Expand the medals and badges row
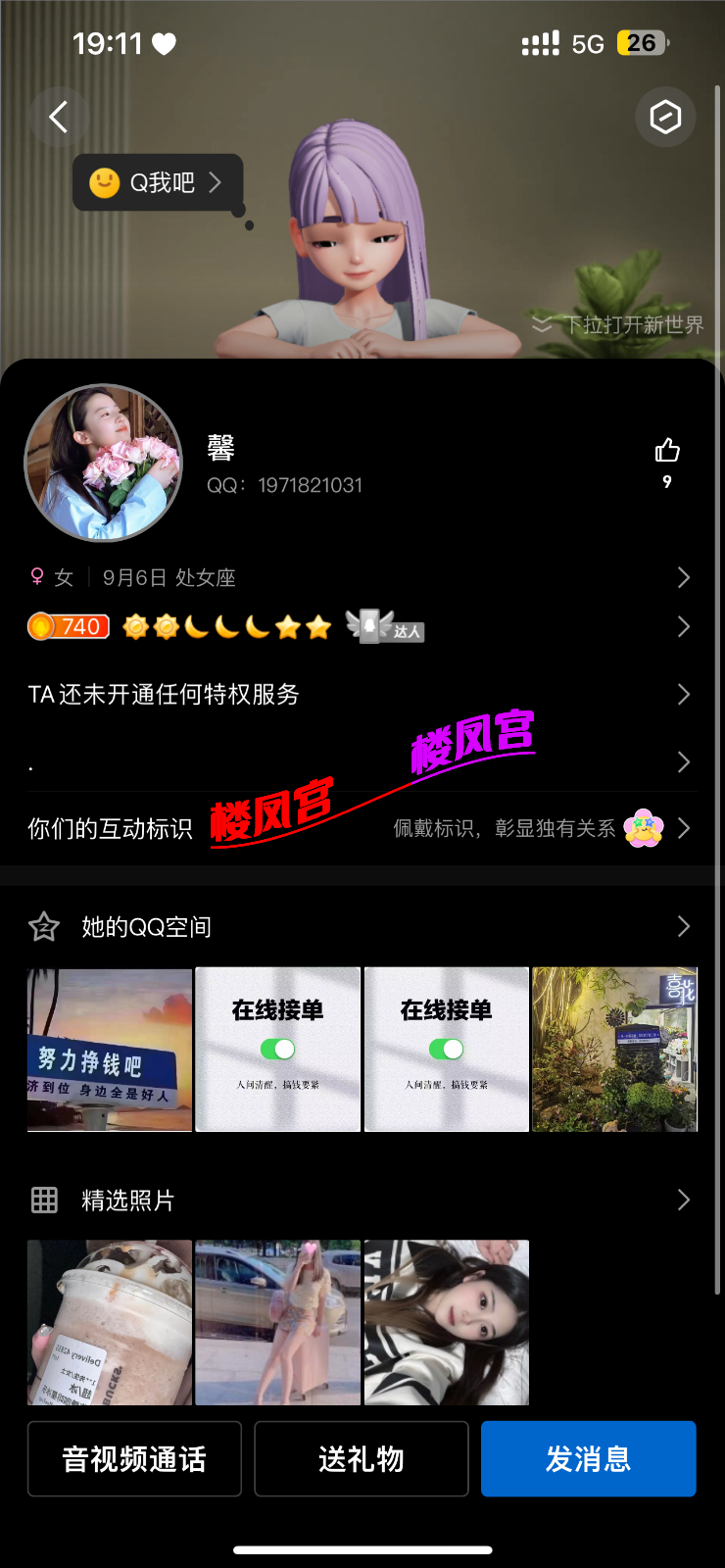The width and height of the screenshot is (725, 1568). tap(683, 625)
